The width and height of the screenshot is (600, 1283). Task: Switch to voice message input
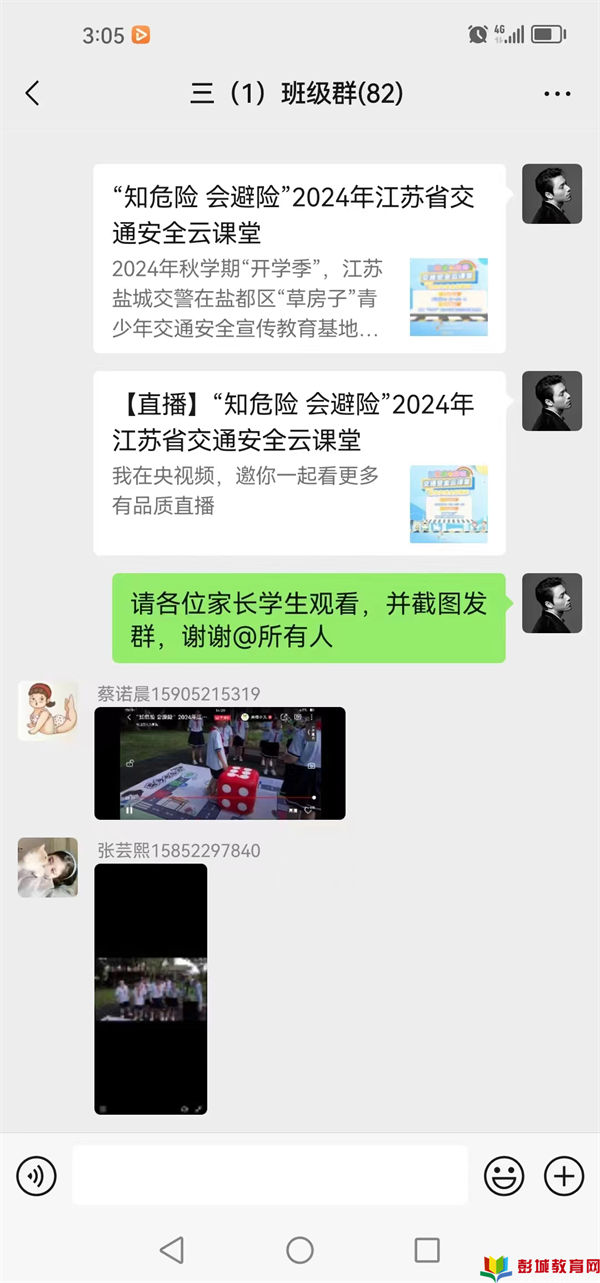pyautogui.click(x=36, y=1176)
